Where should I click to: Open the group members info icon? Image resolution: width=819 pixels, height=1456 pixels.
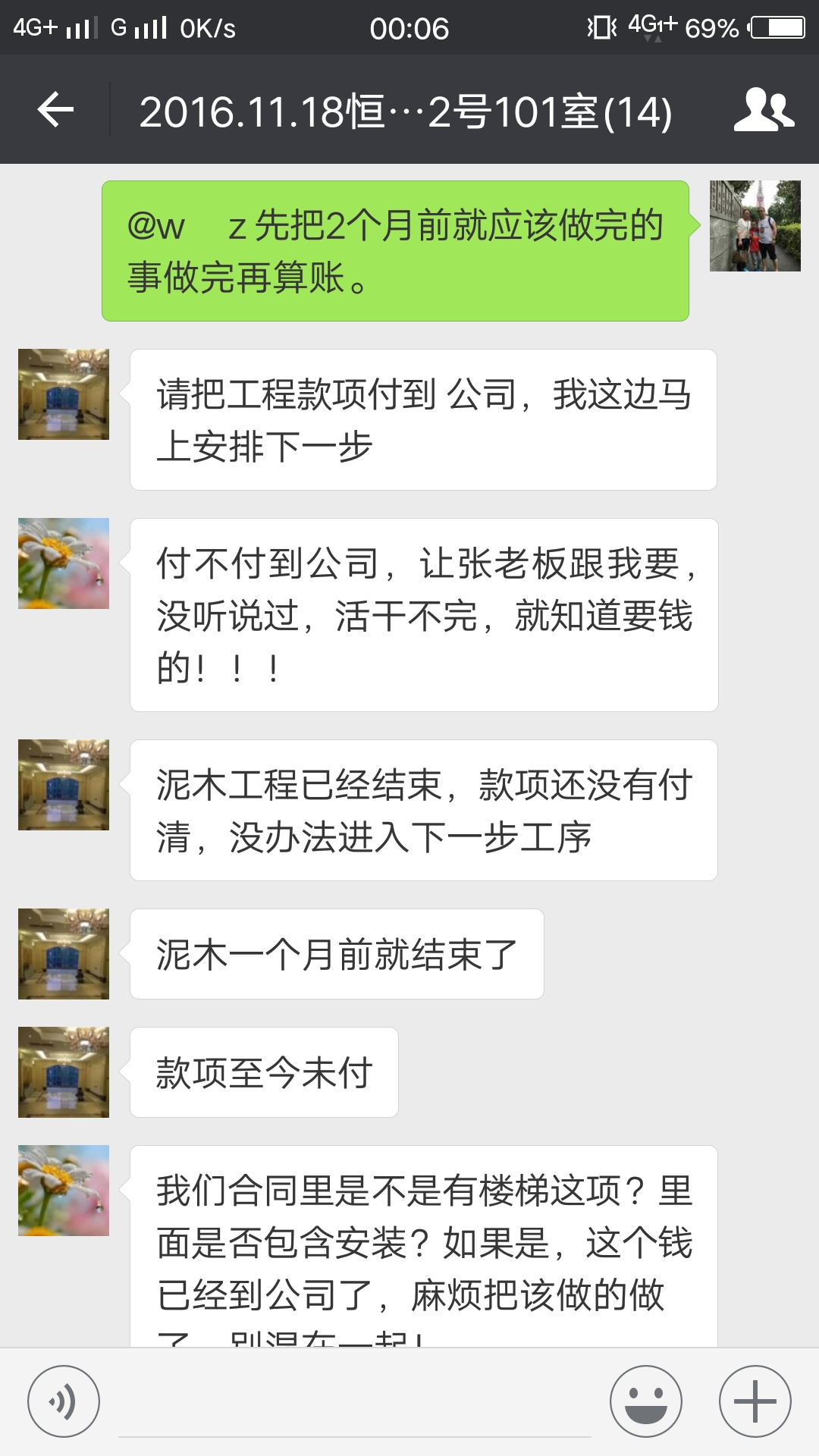764,111
